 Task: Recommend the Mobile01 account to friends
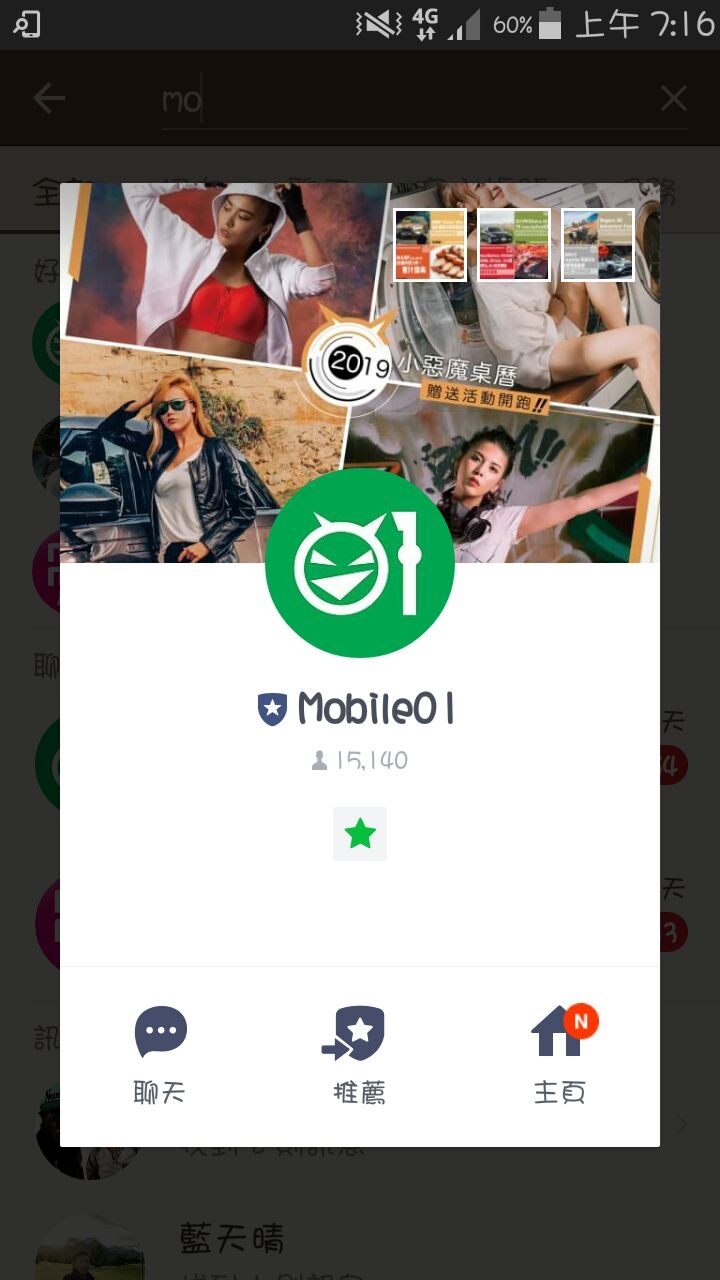pos(359,1055)
